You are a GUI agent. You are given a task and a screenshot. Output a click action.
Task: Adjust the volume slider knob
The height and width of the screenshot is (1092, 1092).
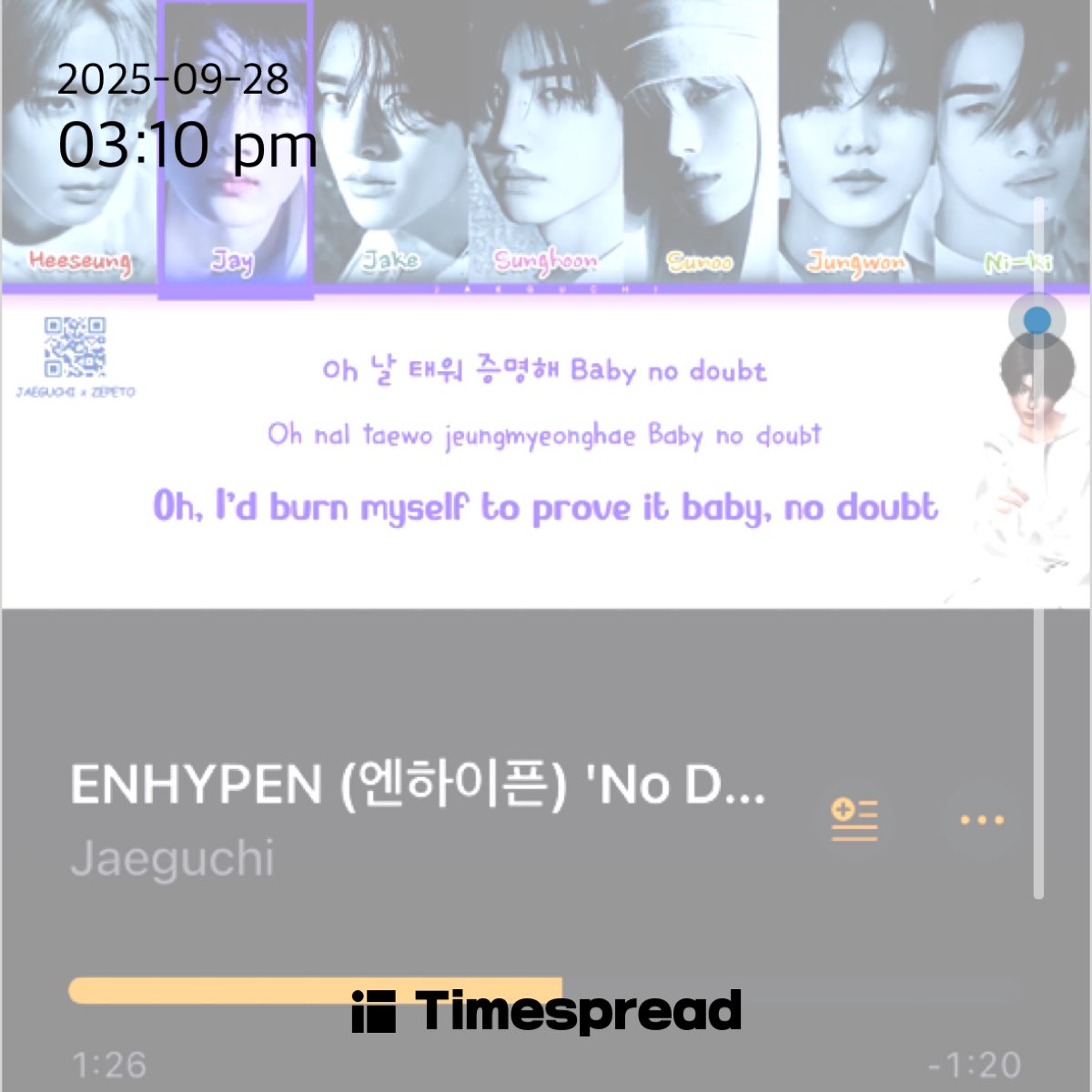click(1037, 320)
